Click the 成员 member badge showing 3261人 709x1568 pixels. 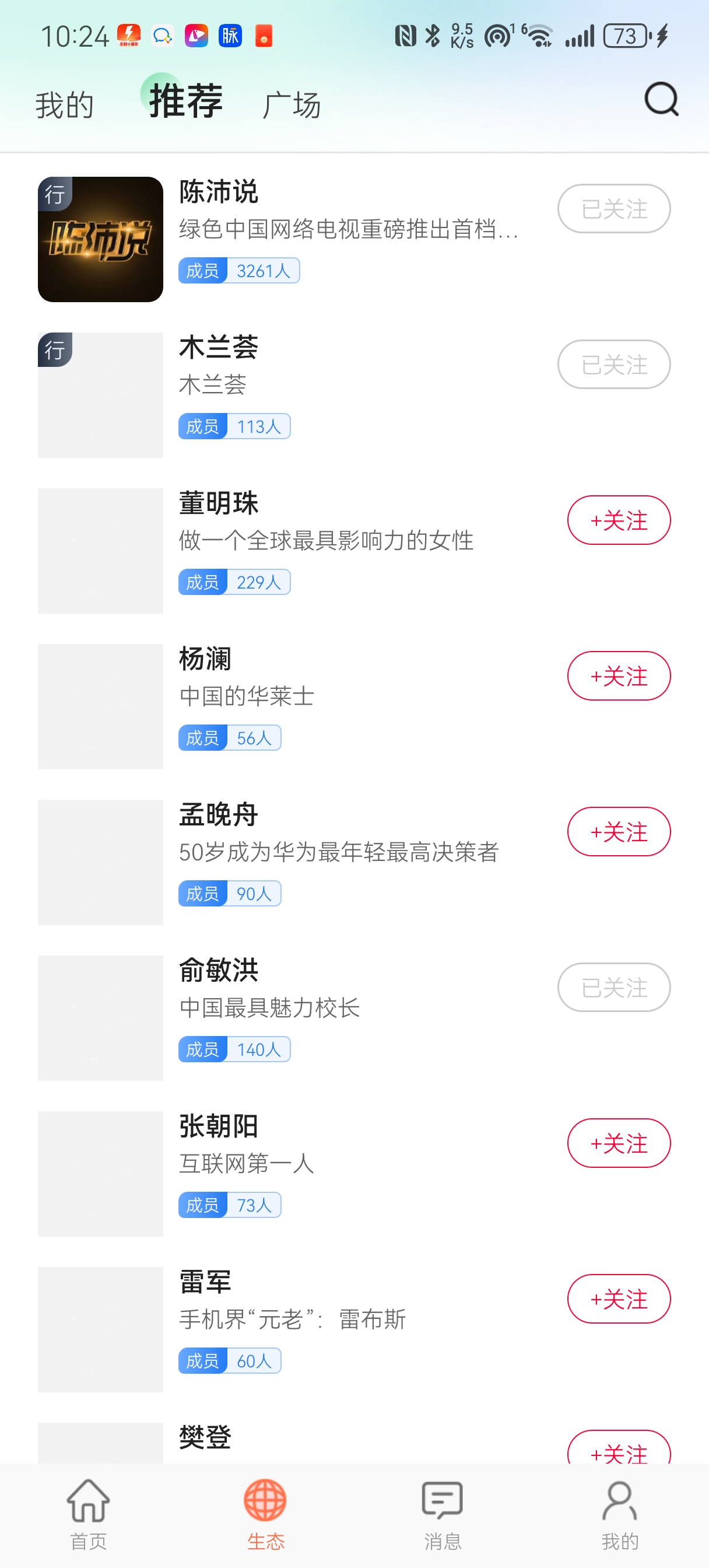pos(238,271)
